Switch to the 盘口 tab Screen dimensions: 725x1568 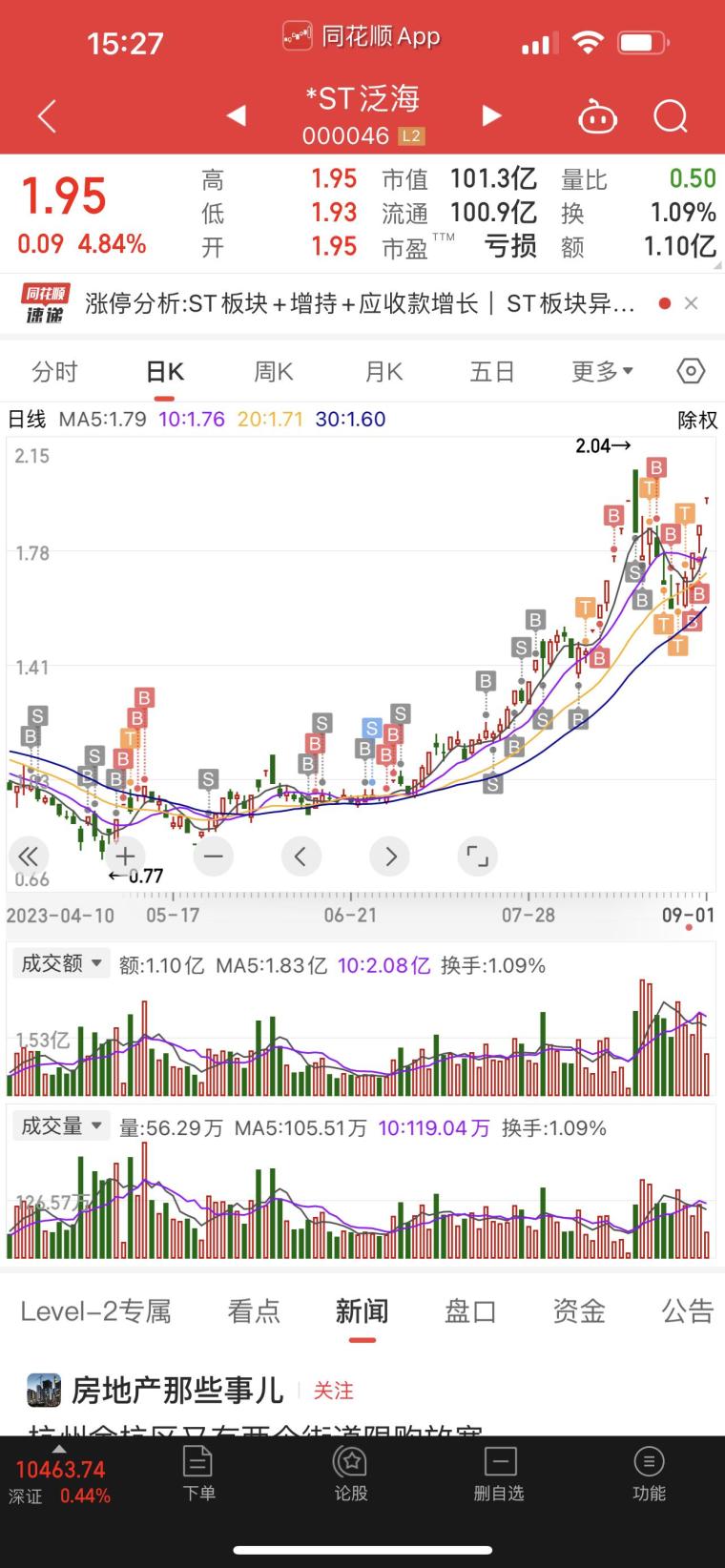click(x=470, y=1311)
